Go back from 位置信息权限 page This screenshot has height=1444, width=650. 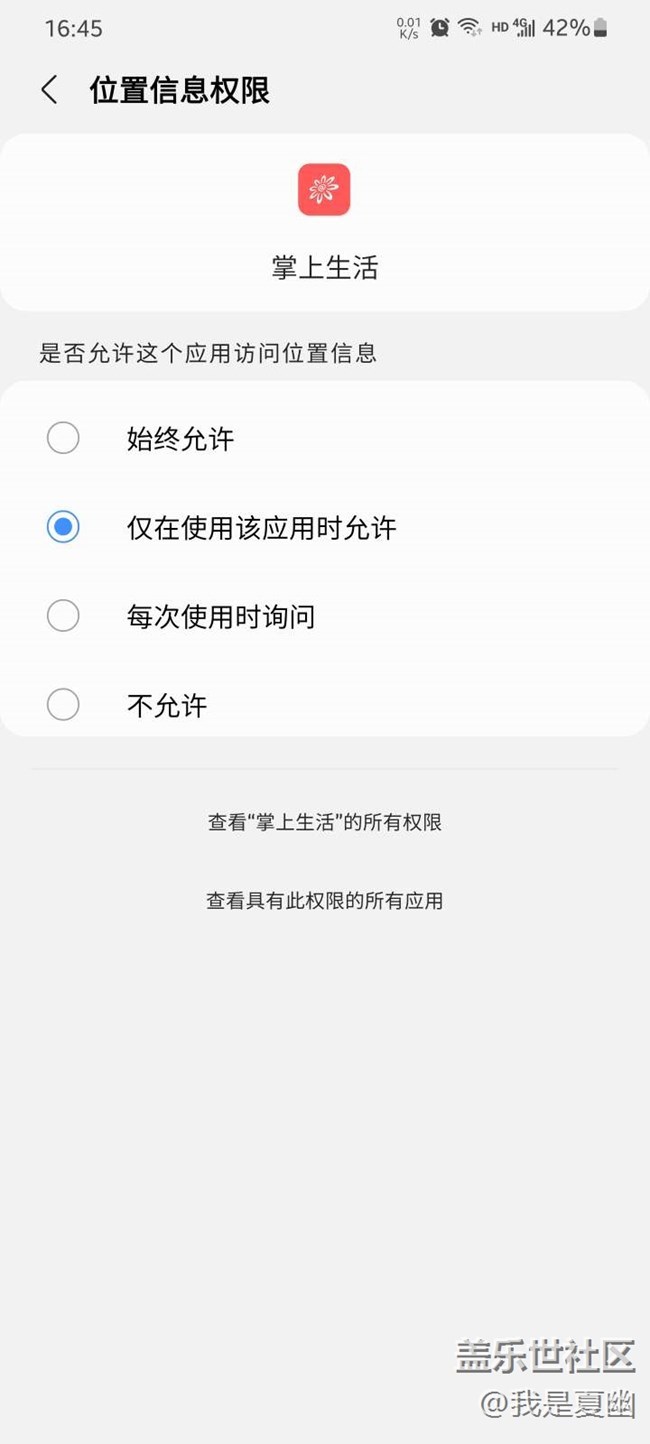coord(49,90)
